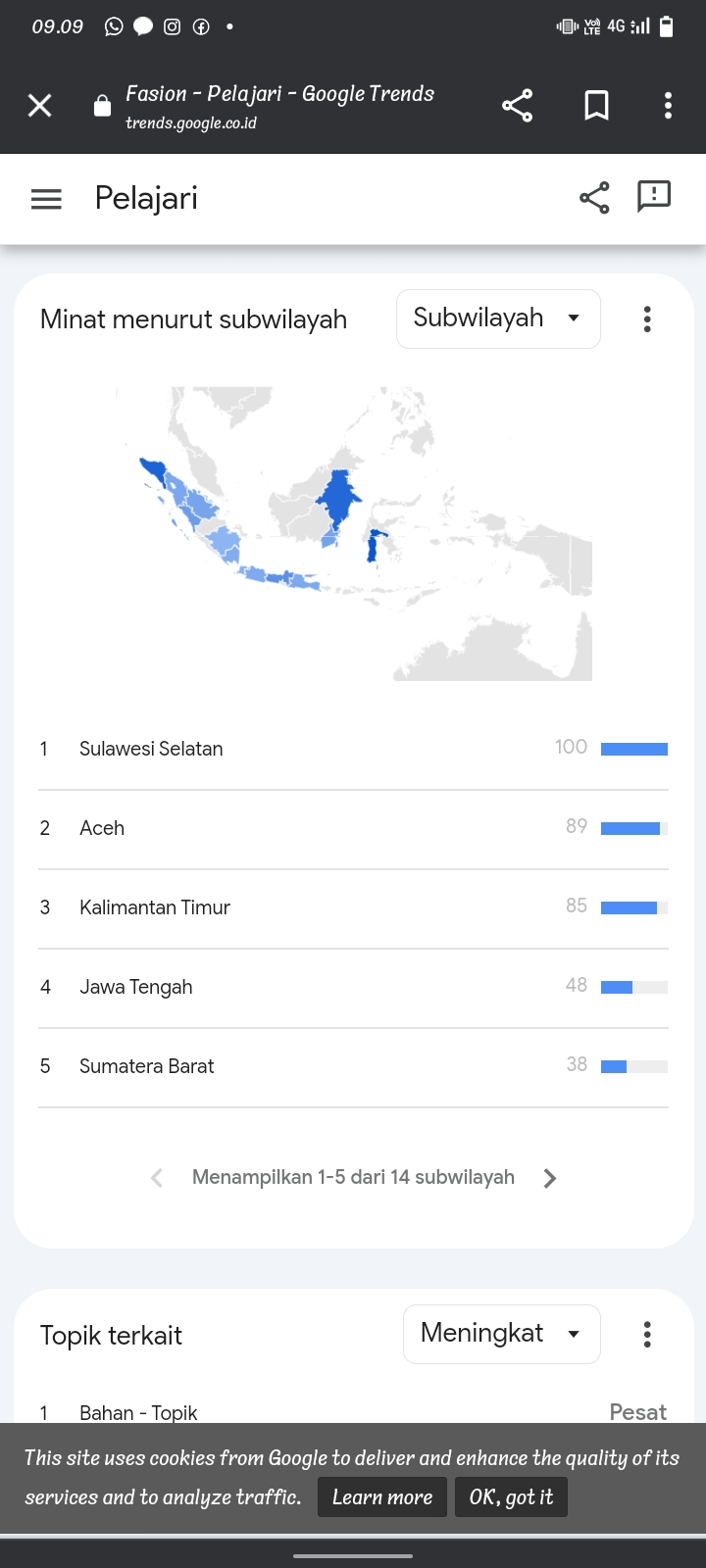Select Sulawesi Selatan row
706x1568 pixels.
353,750
